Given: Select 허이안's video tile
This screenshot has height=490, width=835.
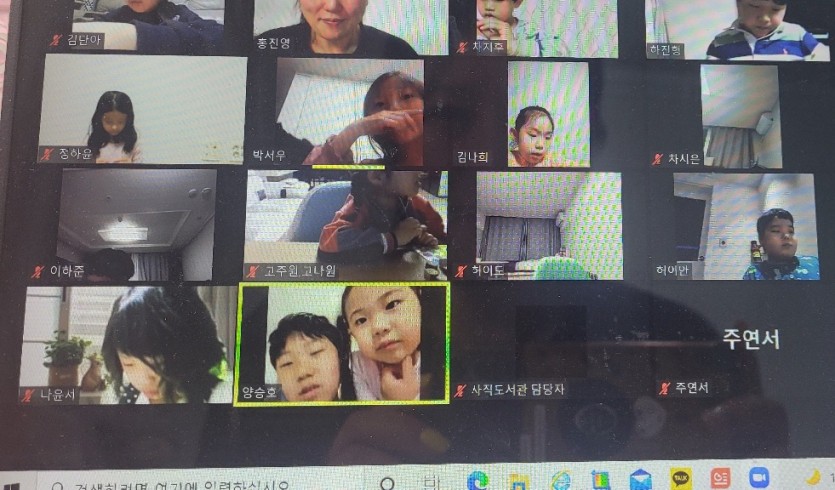Looking at the screenshot, I should click(x=744, y=226).
